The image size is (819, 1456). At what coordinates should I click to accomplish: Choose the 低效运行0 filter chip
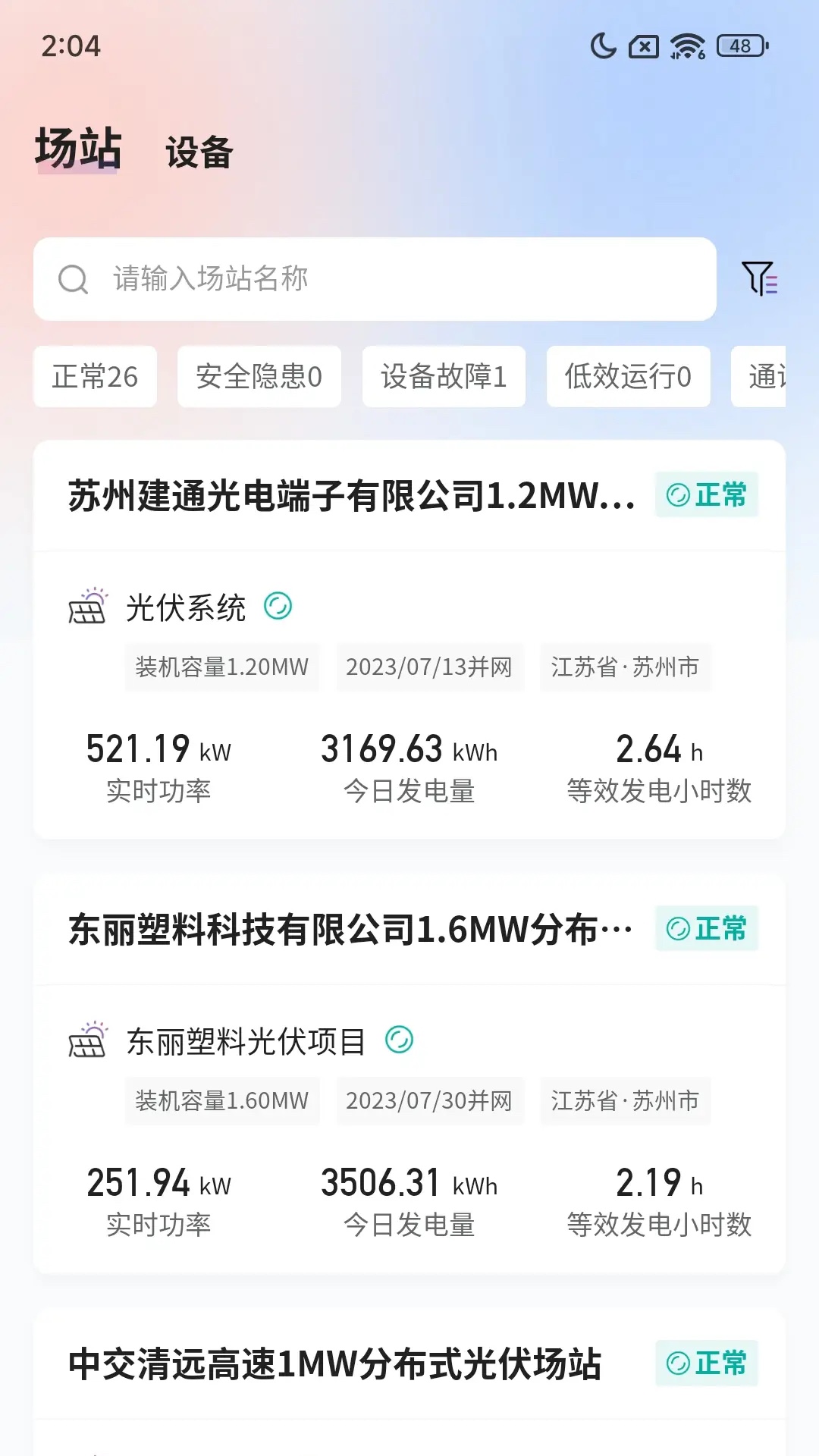628,377
